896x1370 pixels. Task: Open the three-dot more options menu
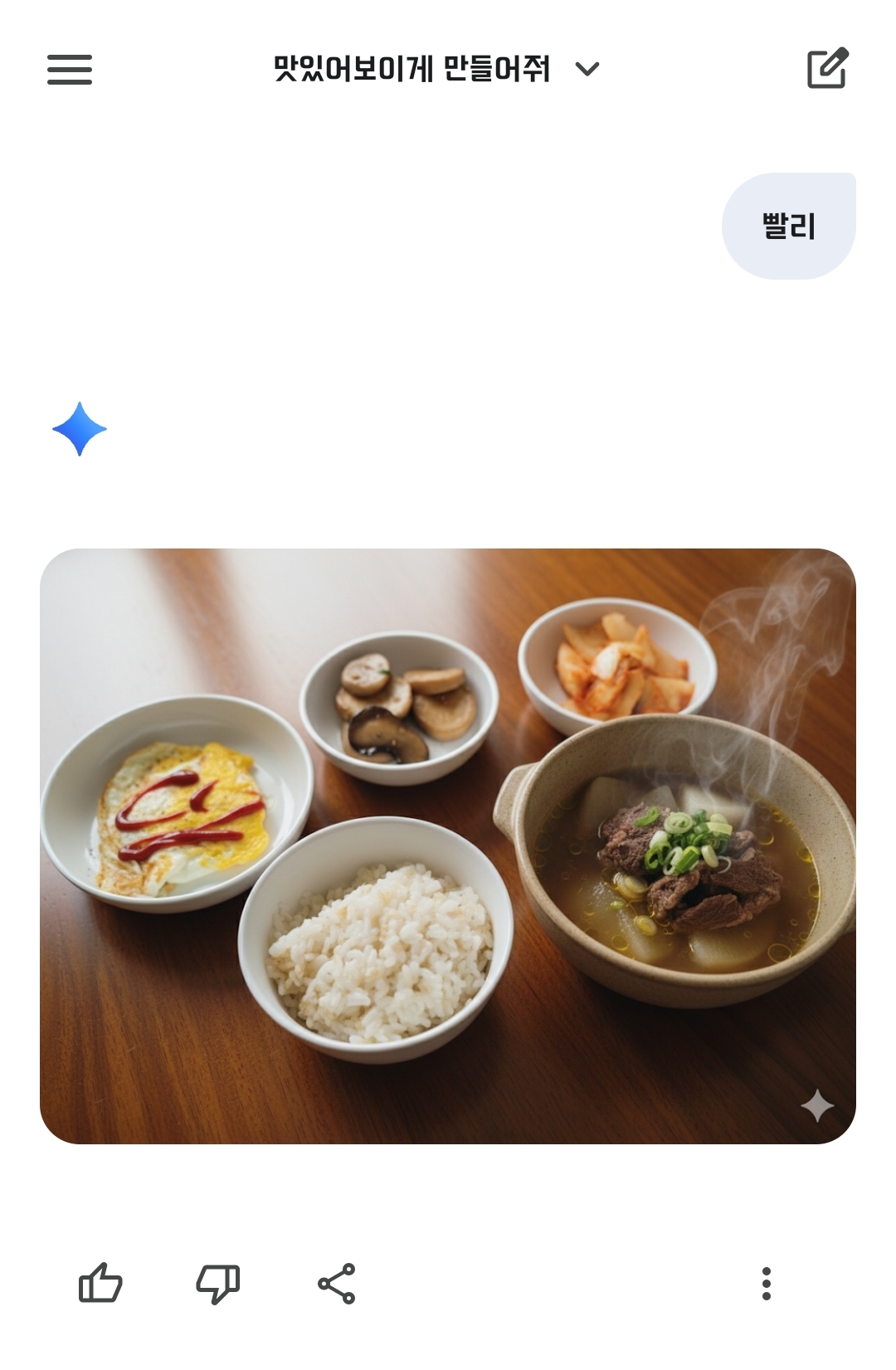click(x=766, y=1284)
